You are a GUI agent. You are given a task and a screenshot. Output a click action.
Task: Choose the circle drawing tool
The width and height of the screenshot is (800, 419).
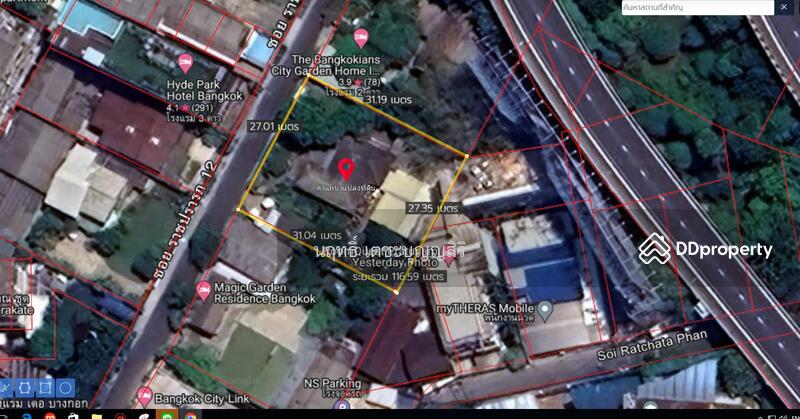65,388
